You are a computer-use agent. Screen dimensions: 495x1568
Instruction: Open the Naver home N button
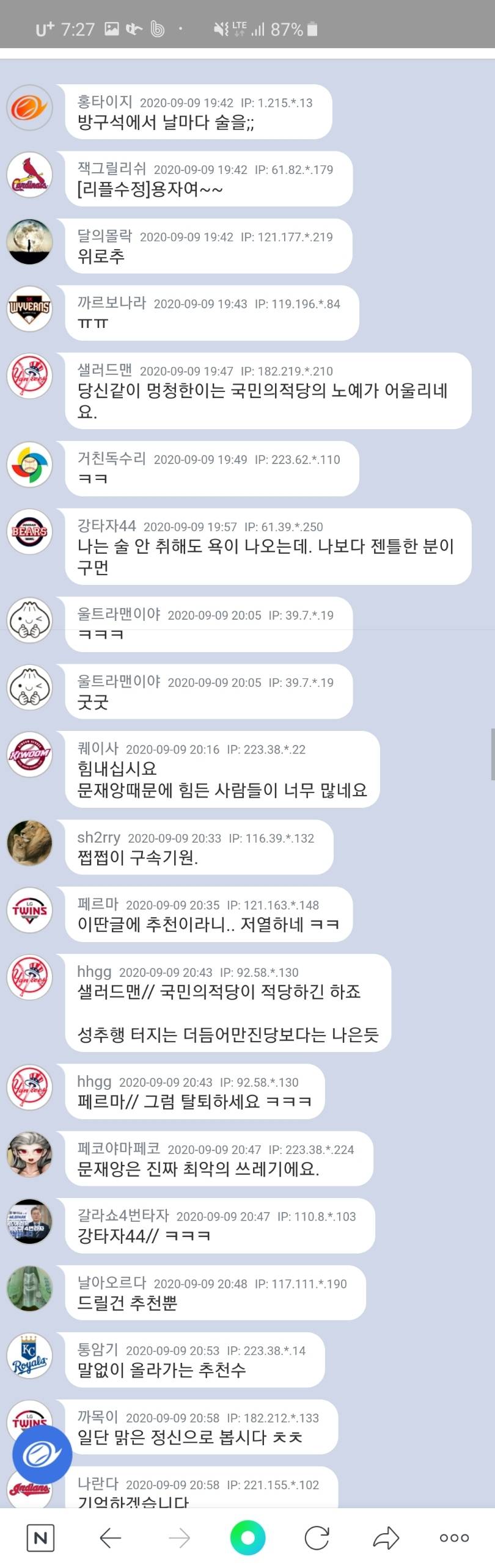tap(40, 1537)
